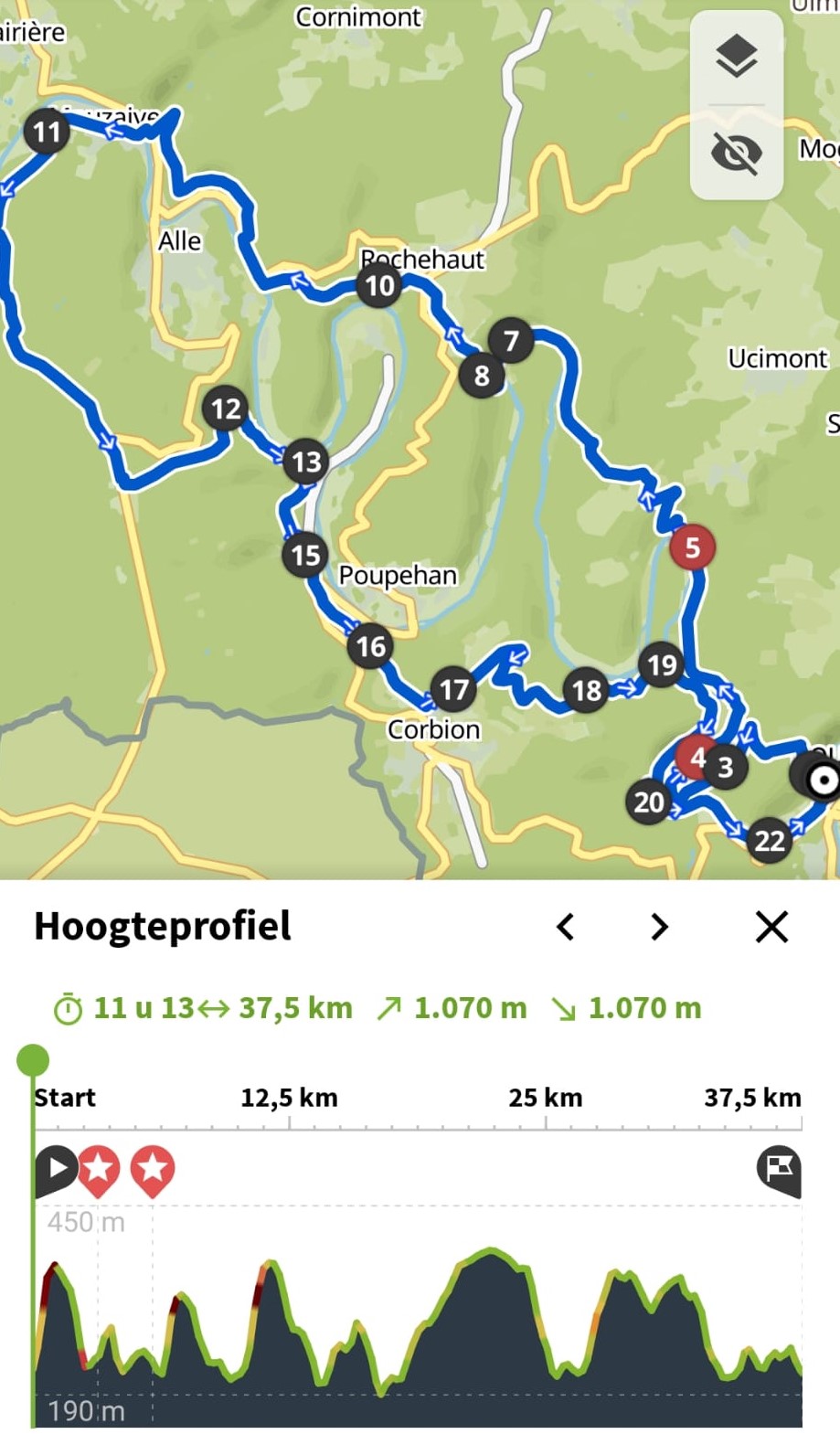Select waypoint 10 near Rochehaut

click(x=379, y=286)
